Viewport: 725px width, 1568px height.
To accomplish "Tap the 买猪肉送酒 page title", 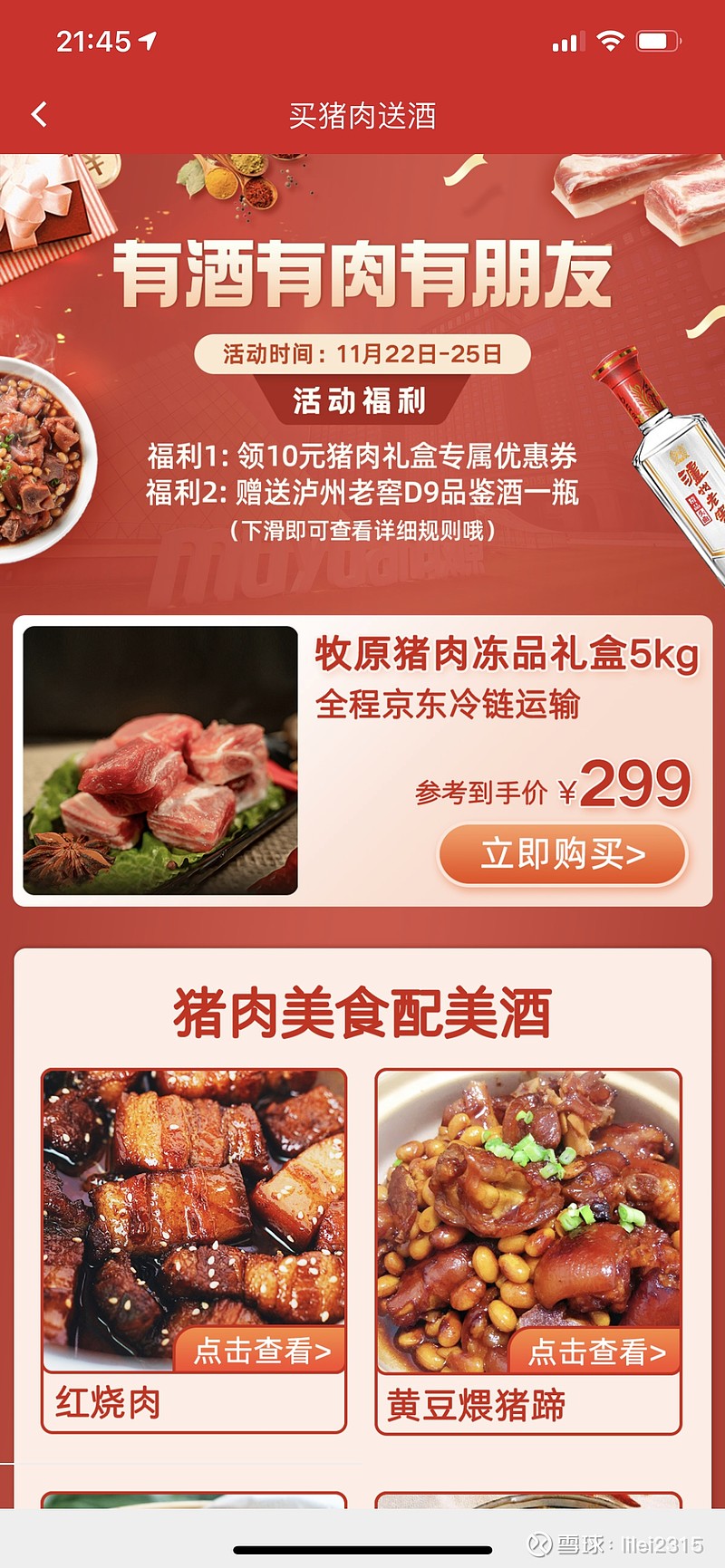I will (x=362, y=114).
